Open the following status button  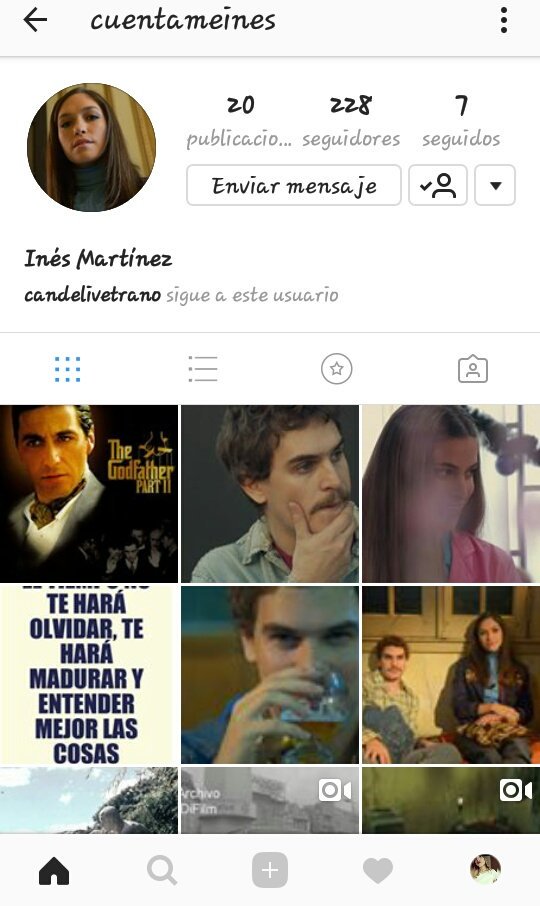[438, 185]
